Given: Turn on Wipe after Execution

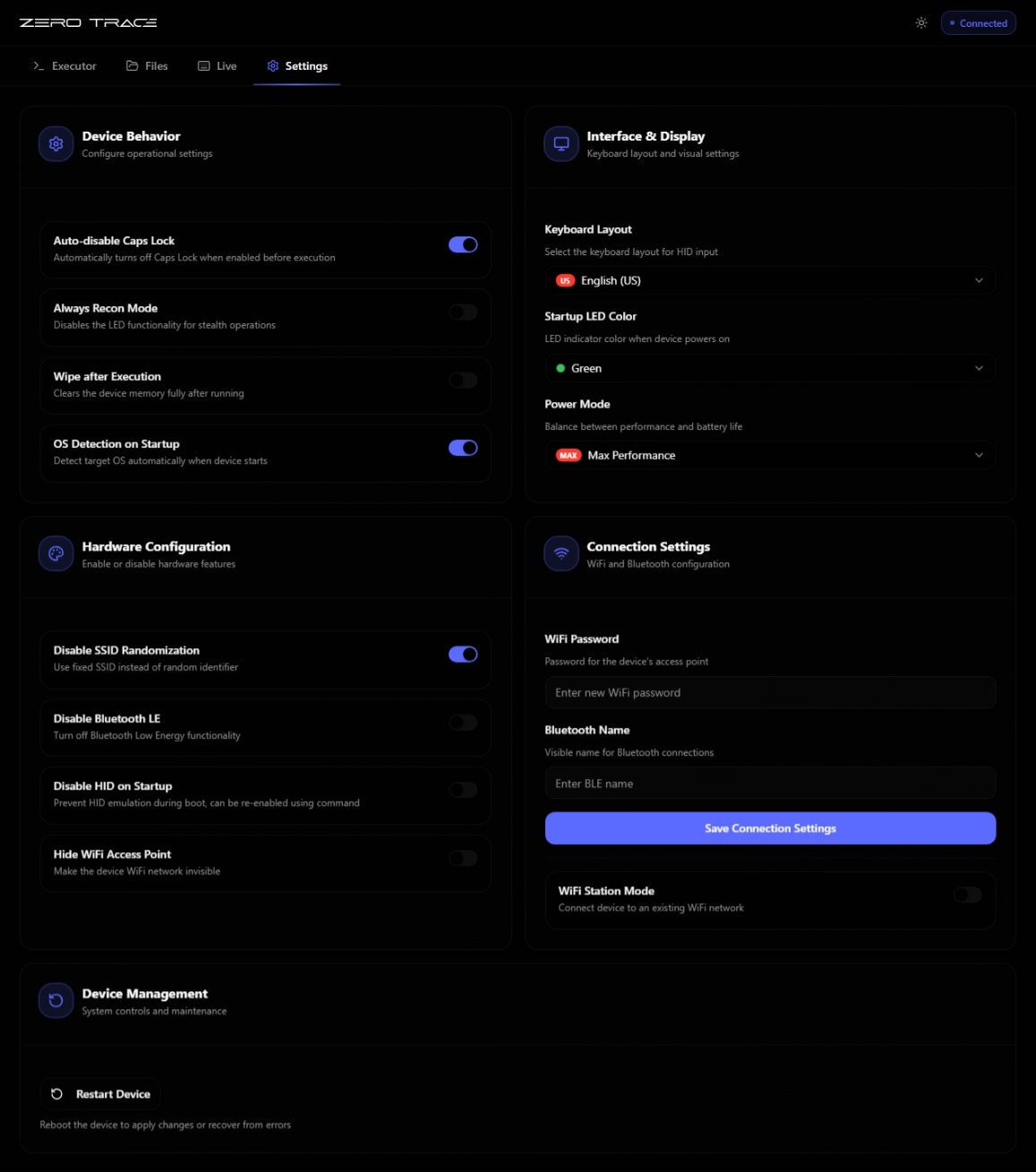Looking at the screenshot, I should point(463,381).
